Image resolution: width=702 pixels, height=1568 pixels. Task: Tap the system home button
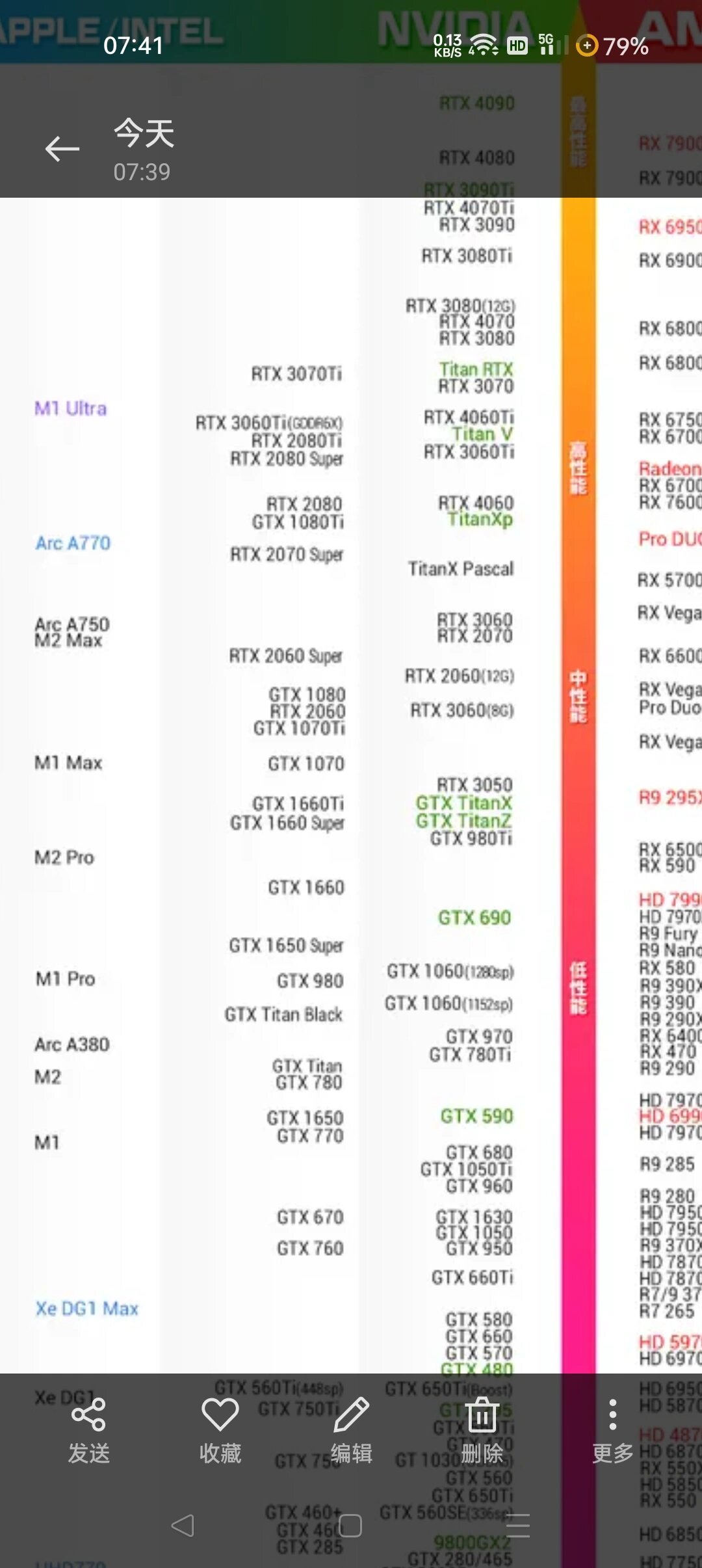click(350, 1525)
